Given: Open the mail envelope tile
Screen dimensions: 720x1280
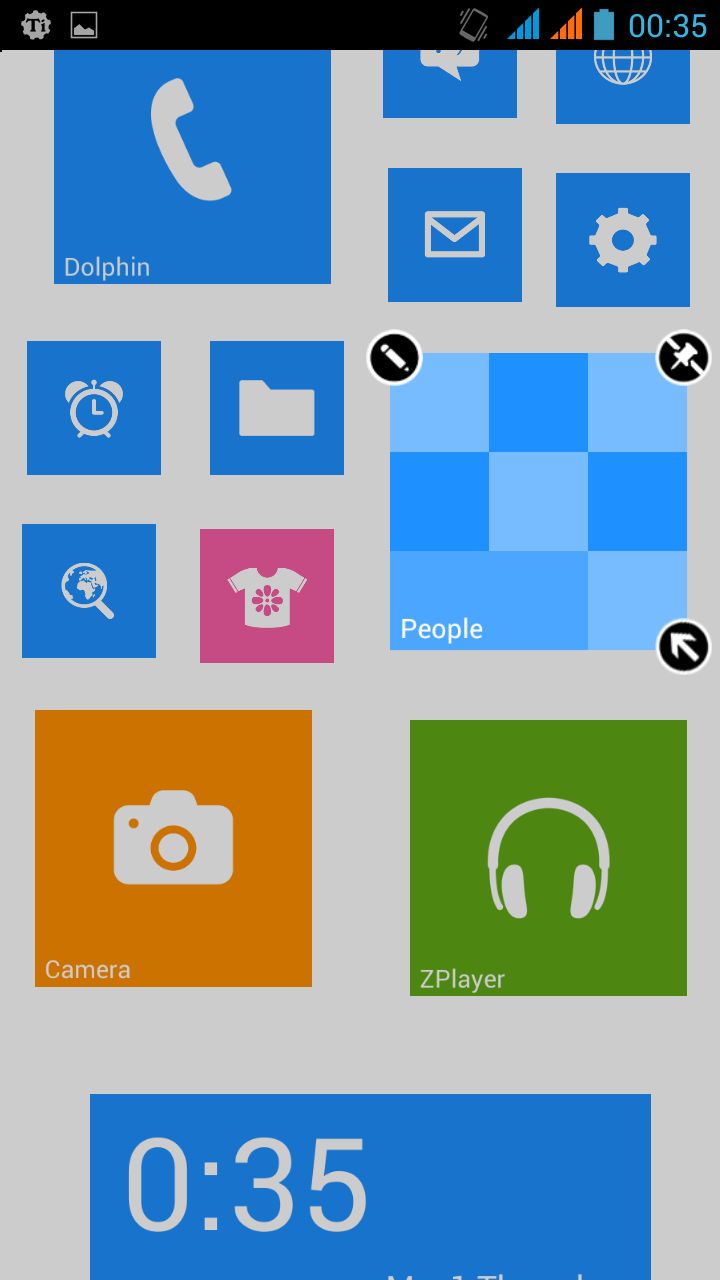Looking at the screenshot, I should [x=455, y=235].
